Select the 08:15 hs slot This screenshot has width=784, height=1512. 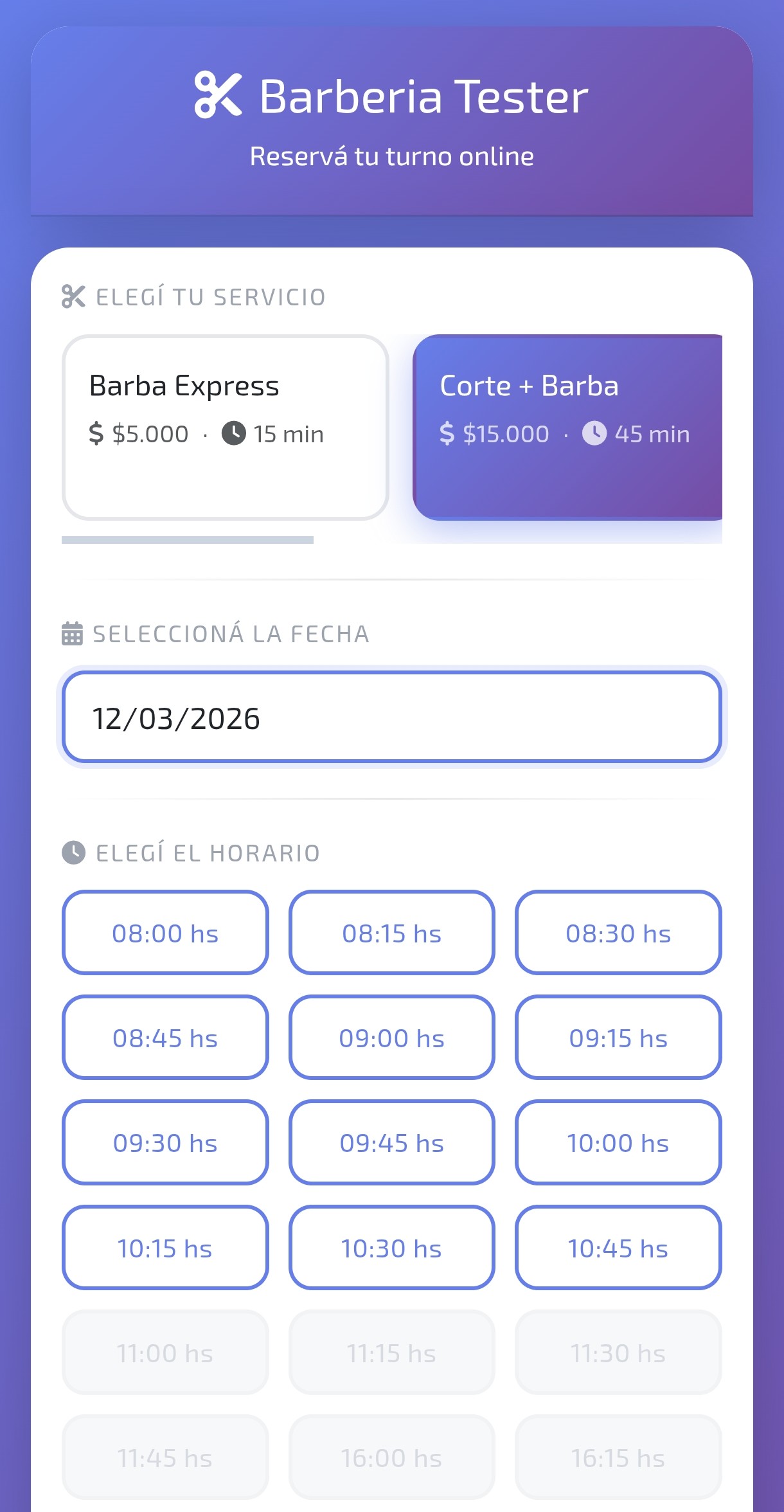[391, 933]
